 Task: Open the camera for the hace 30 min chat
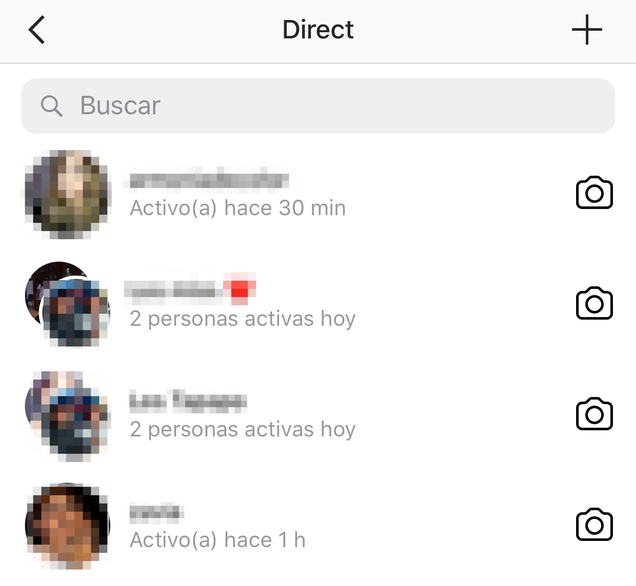coord(594,193)
